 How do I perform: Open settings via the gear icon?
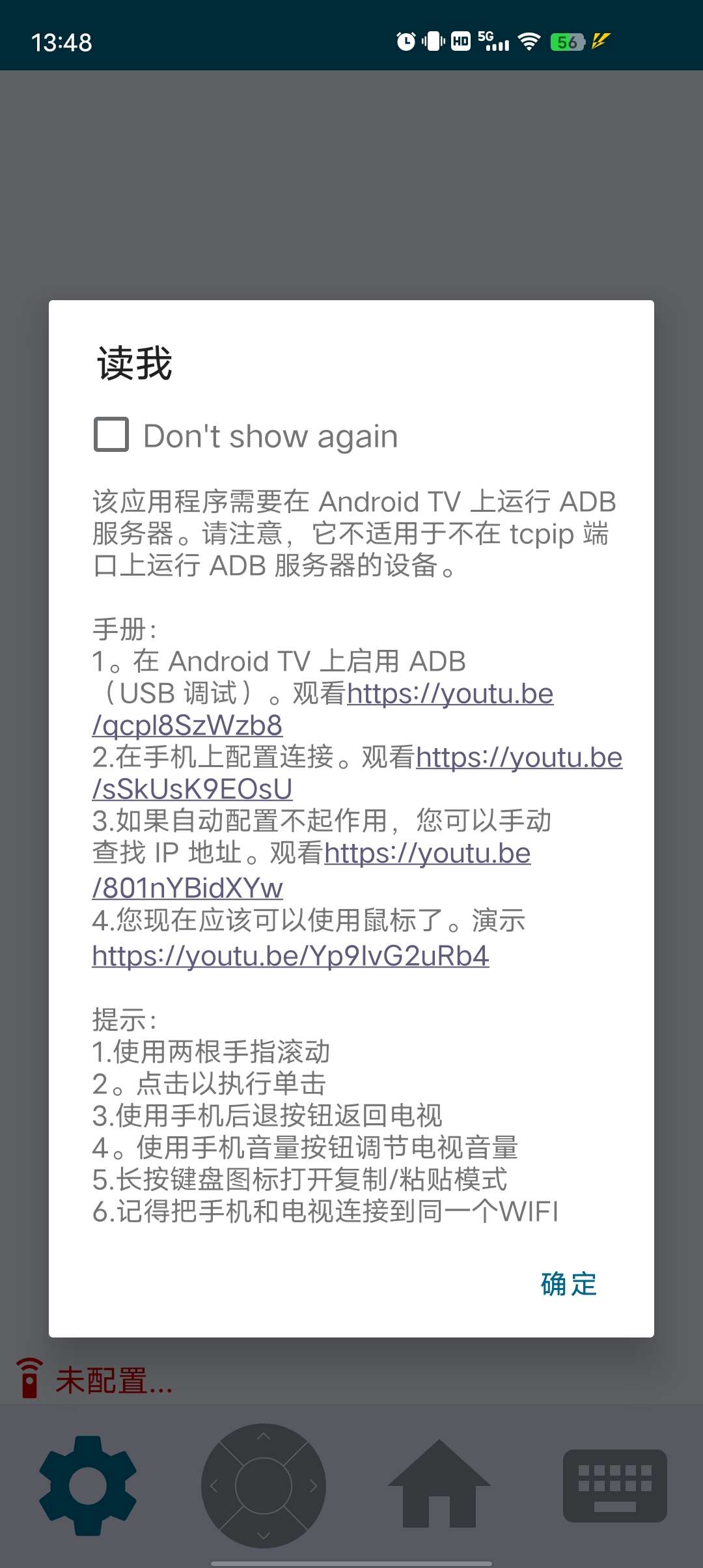pyautogui.click(x=88, y=1485)
